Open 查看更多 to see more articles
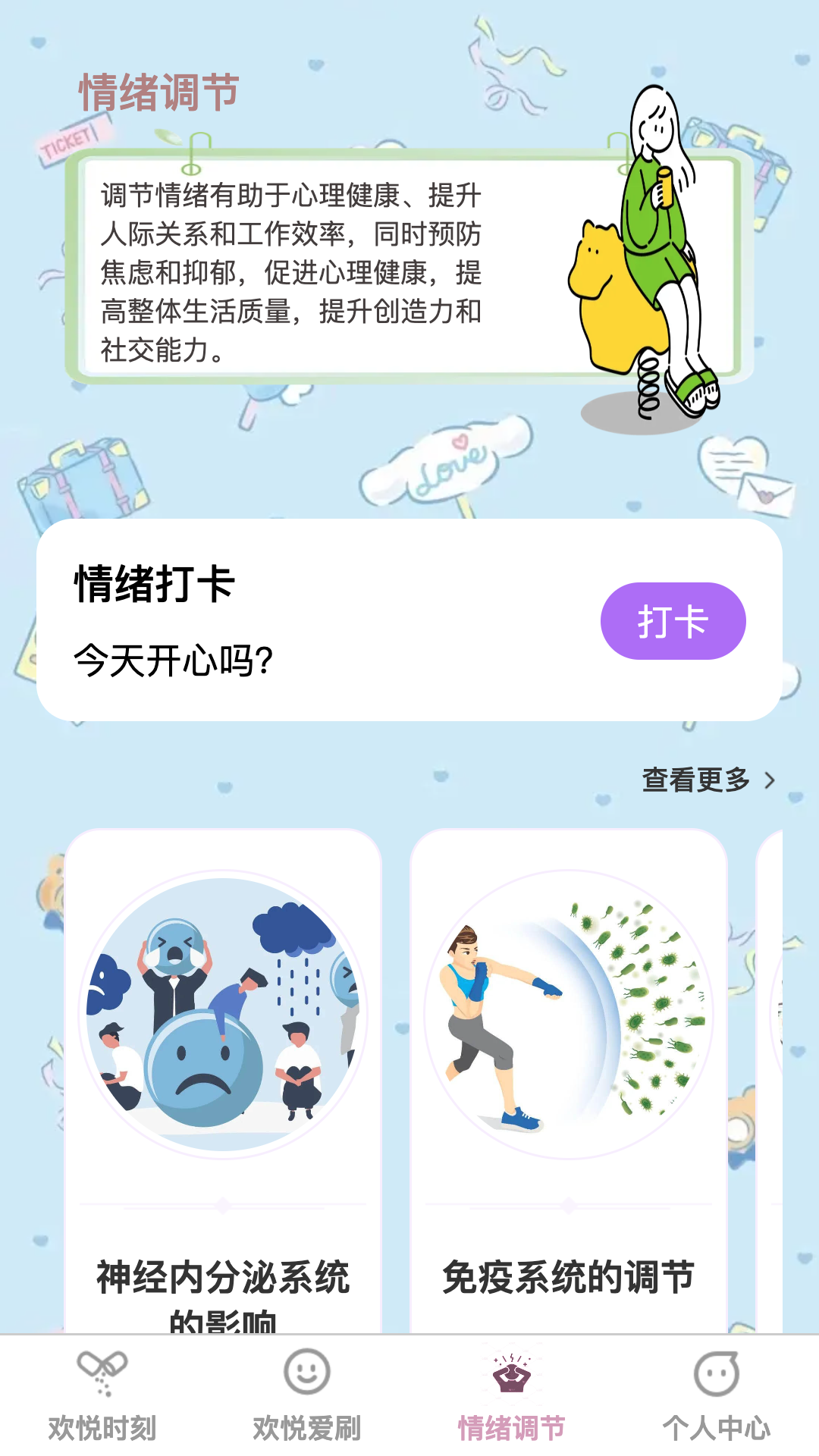Image resolution: width=819 pixels, height=1456 pixels. [708, 780]
